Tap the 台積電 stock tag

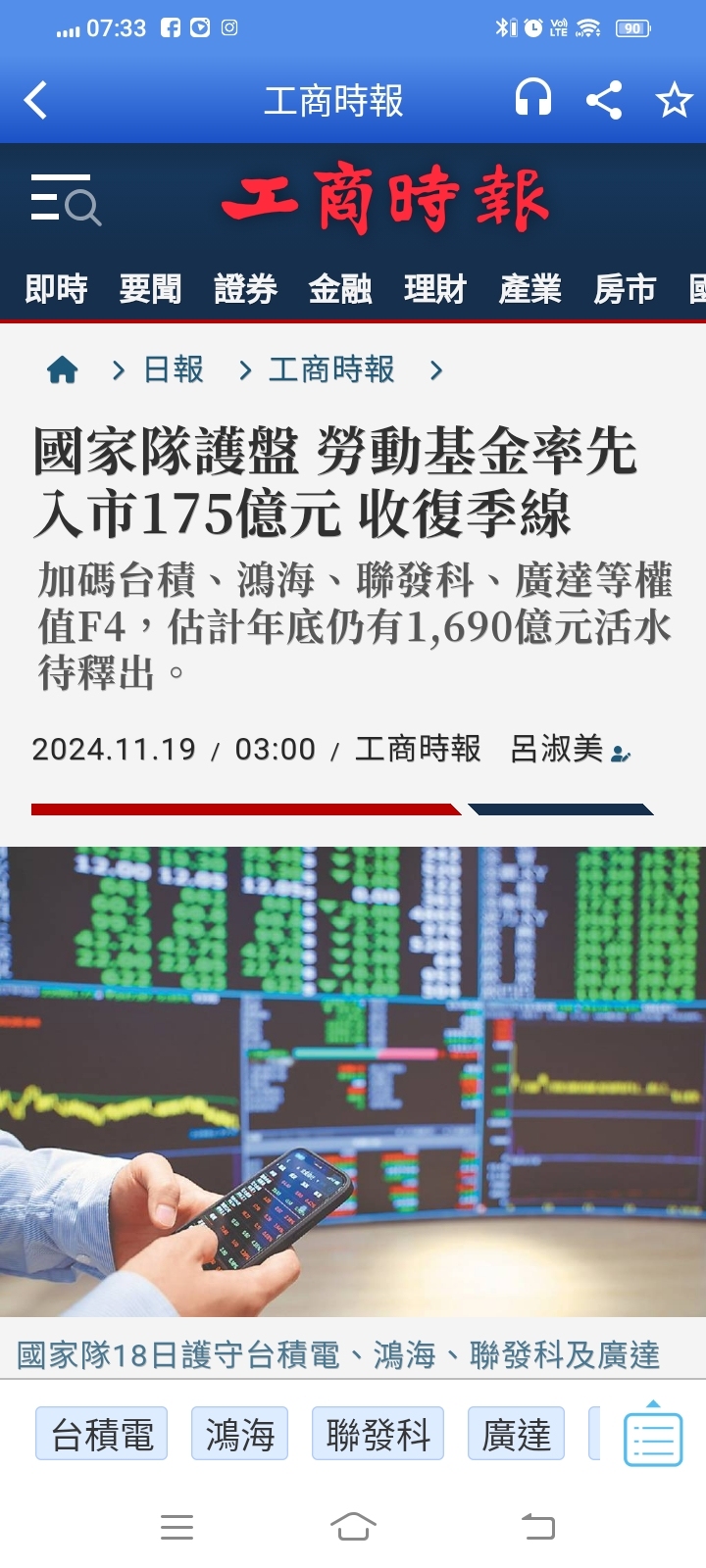[x=101, y=1433]
